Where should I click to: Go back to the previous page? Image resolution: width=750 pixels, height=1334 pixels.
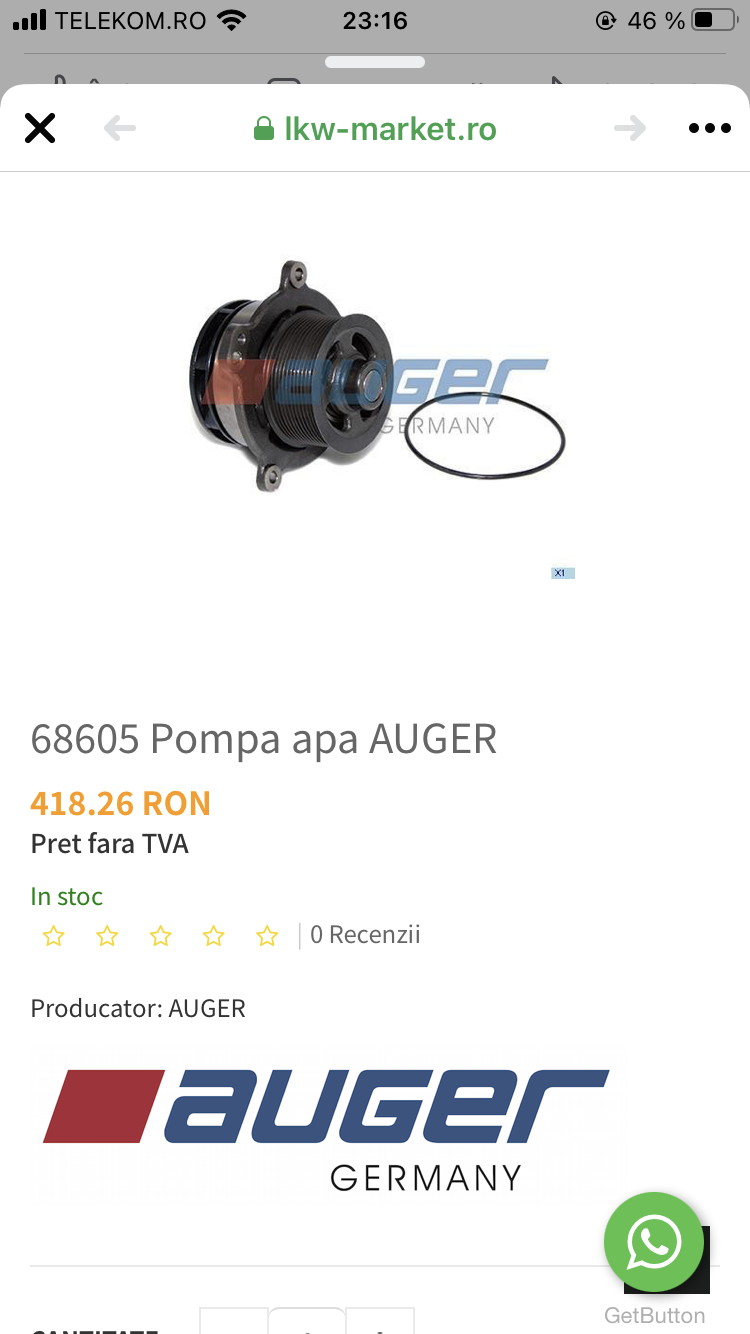click(119, 128)
